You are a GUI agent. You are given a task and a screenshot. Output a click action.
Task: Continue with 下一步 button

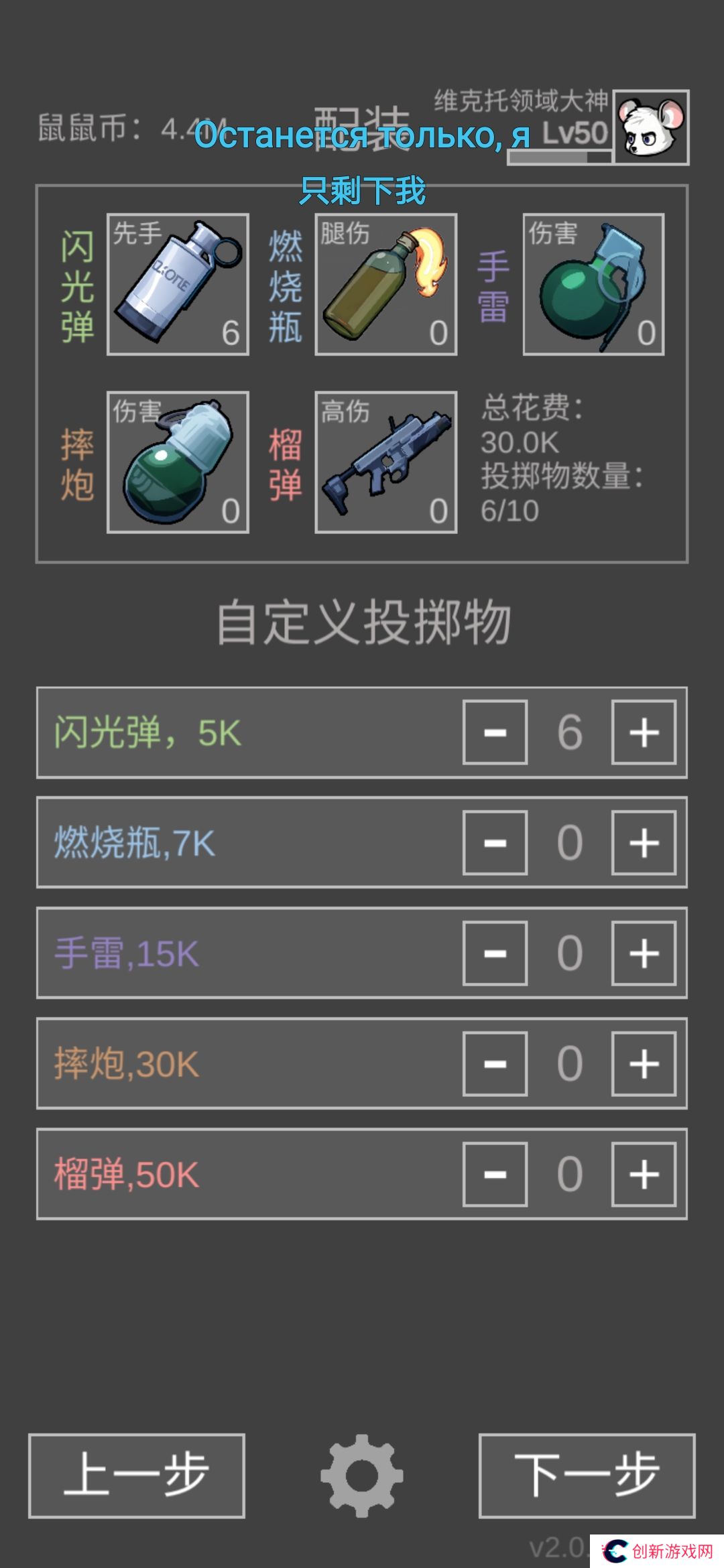point(587,1476)
